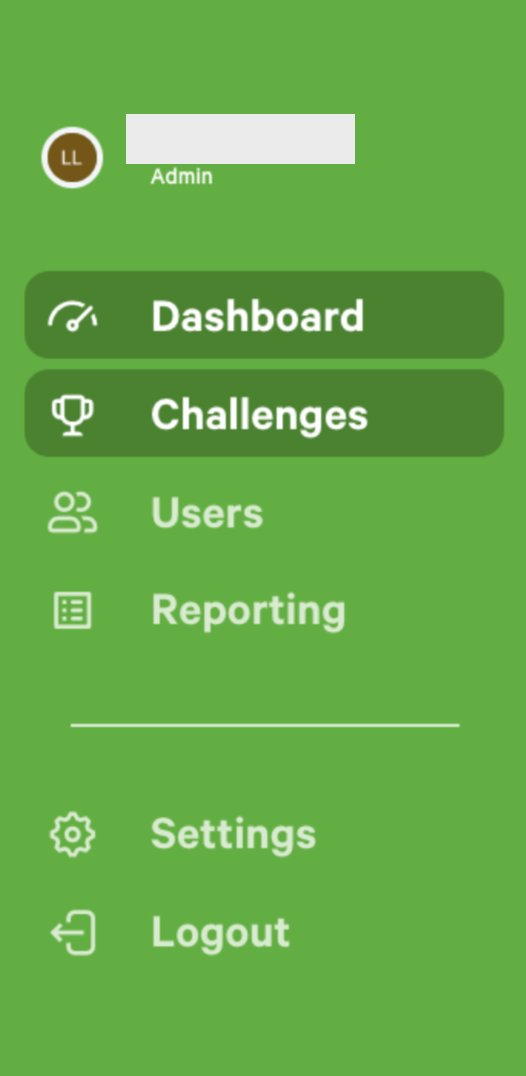Go to Challenges section
Viewport: 526px width, 1076px height.
(x=264, y=413)
